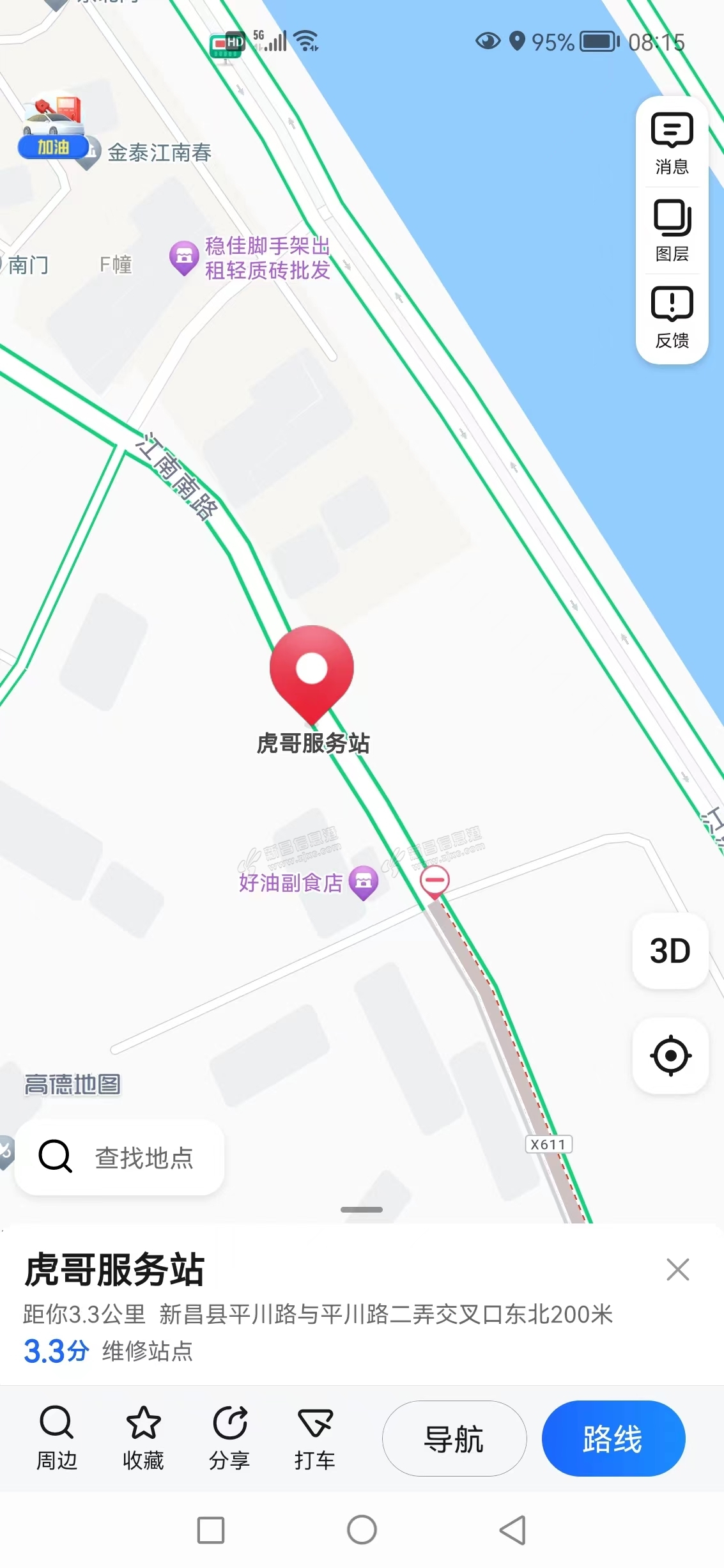724x1568 pixels.
Task: View 路线 route options
Action: (613, 1439)
